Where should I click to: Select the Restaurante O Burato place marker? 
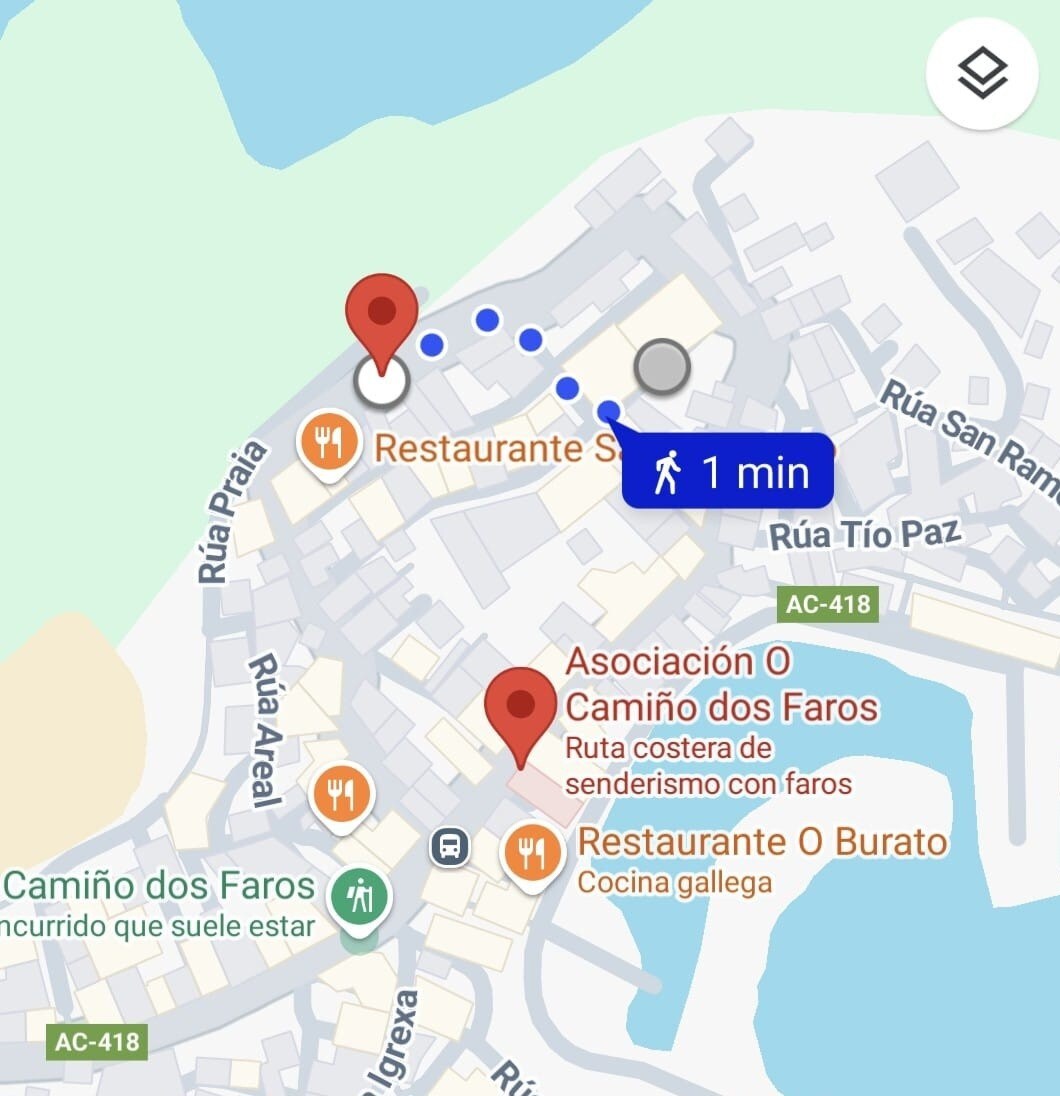pos(533,853)
